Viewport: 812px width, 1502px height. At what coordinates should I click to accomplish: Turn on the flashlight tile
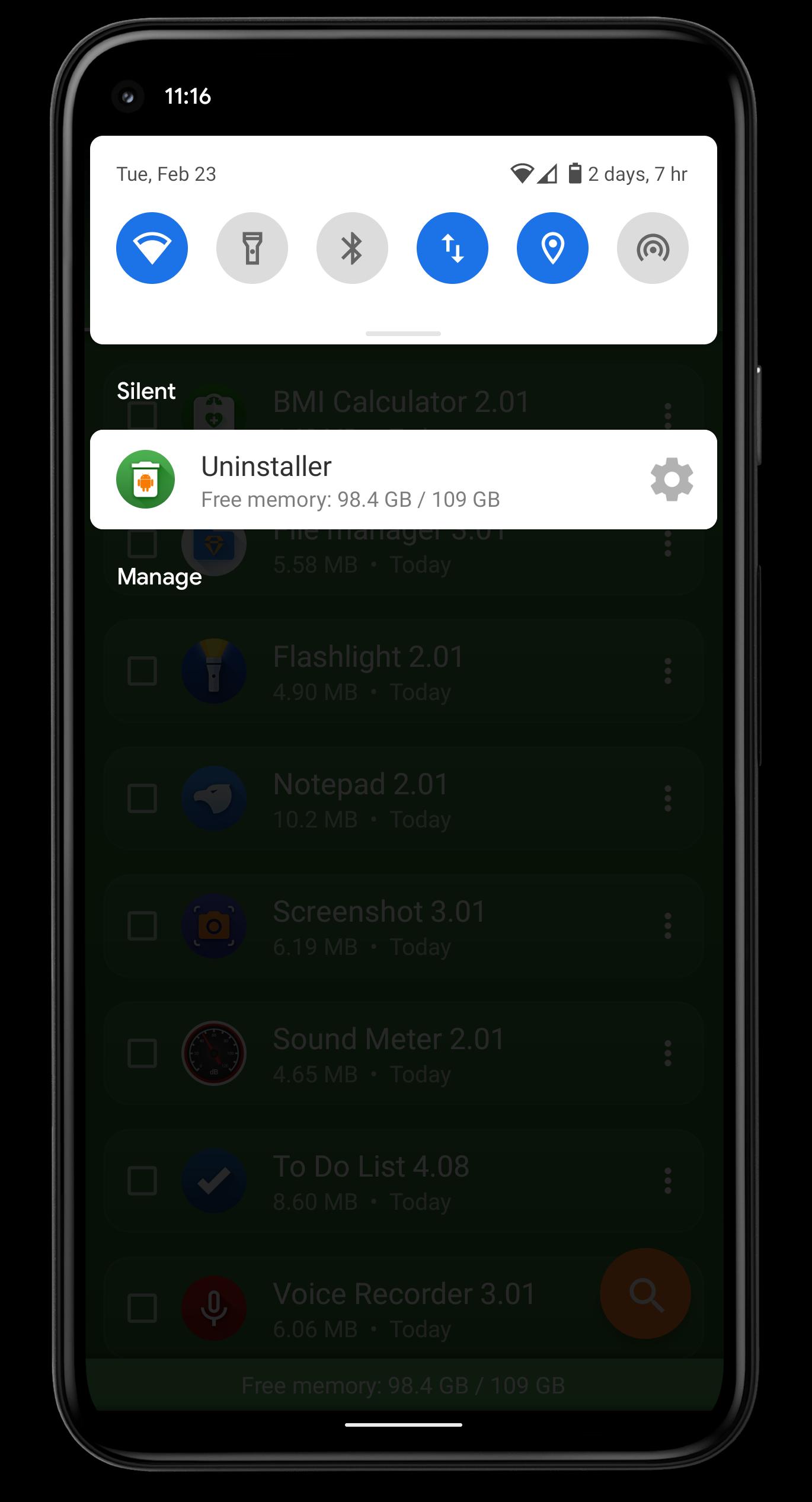pos(252,248)
